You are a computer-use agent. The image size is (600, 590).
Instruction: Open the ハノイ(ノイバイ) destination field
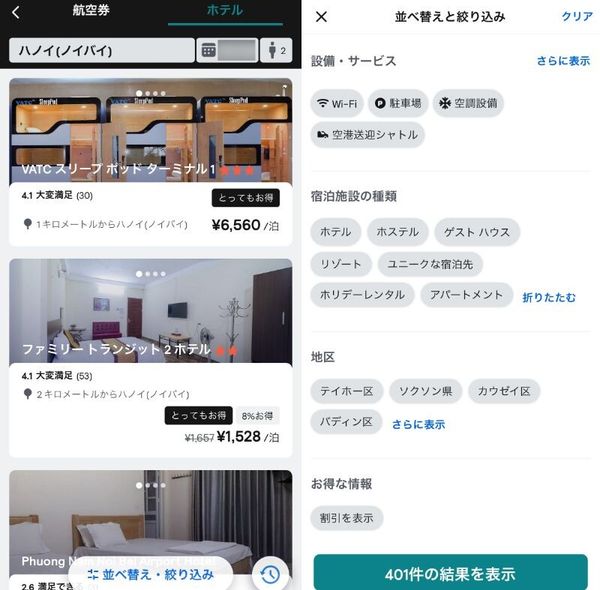pyautogui.click(x=102, y=50)
